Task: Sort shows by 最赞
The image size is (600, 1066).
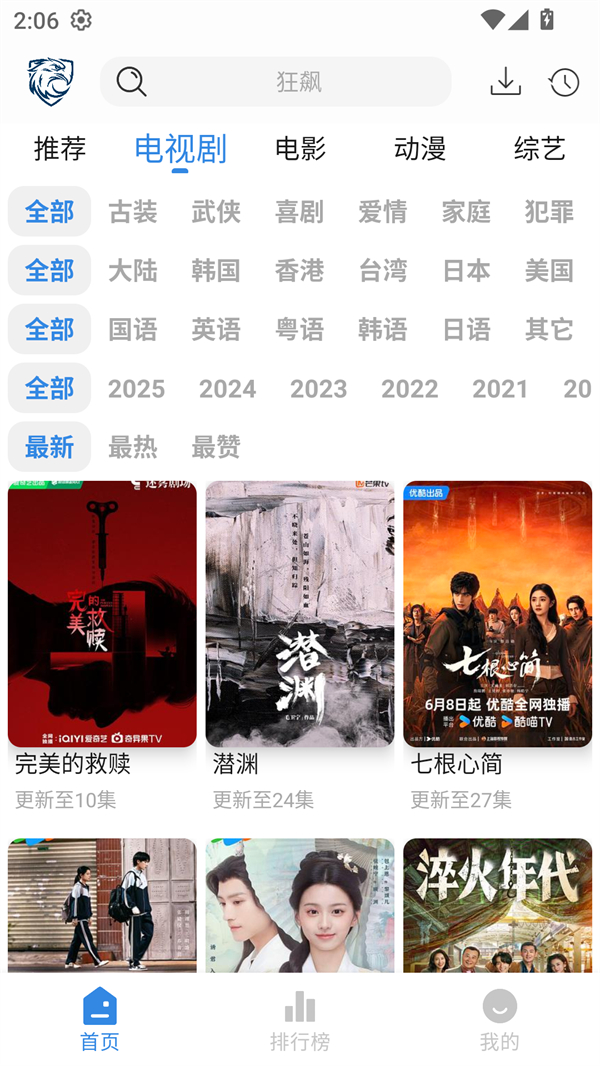Action: coord(216,447)
